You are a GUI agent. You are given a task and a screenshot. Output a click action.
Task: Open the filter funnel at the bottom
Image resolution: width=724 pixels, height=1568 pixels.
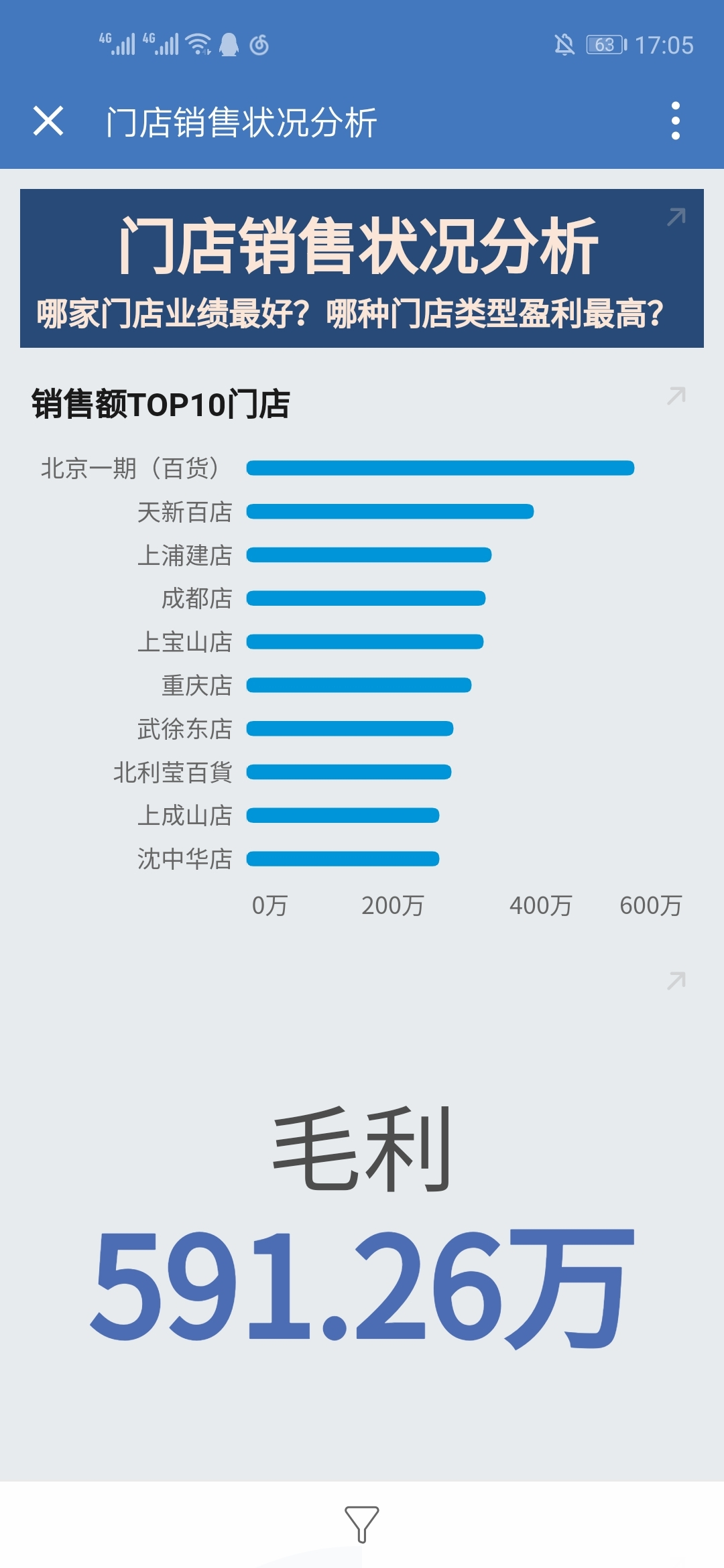coord(361,1524)
